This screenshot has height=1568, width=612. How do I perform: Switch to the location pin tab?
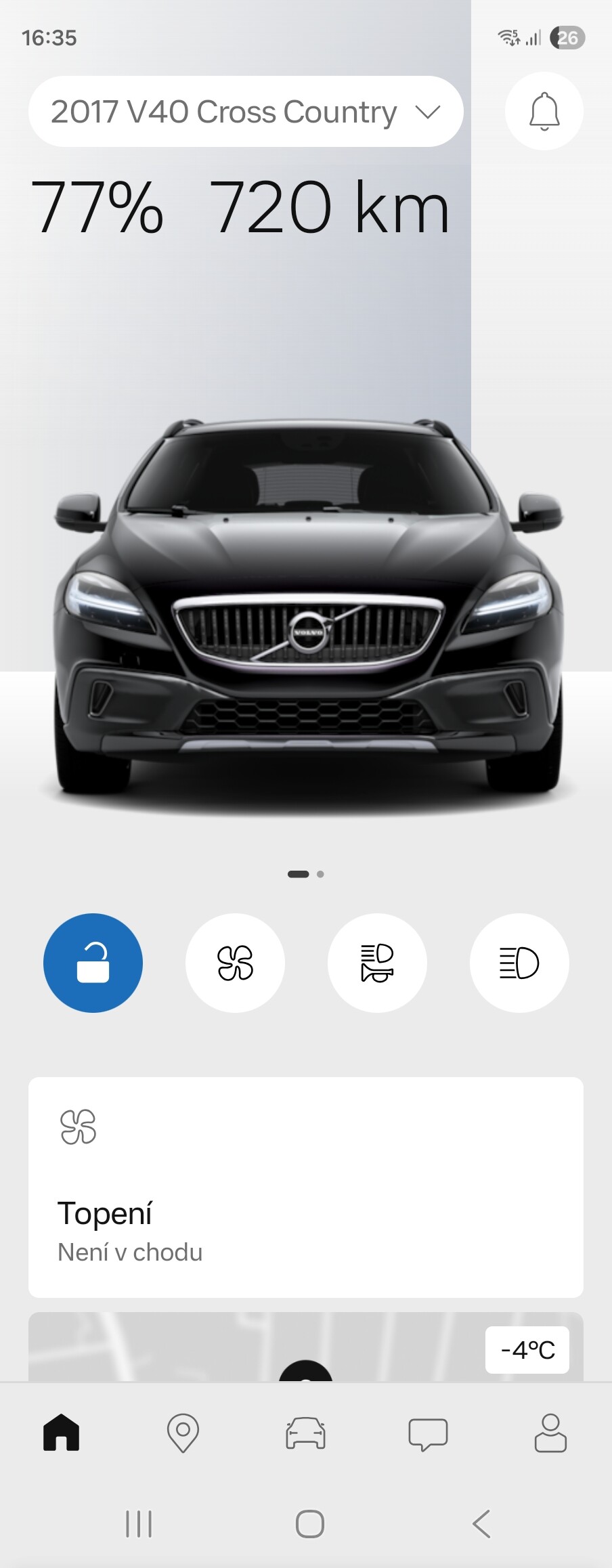point(183,1433)
